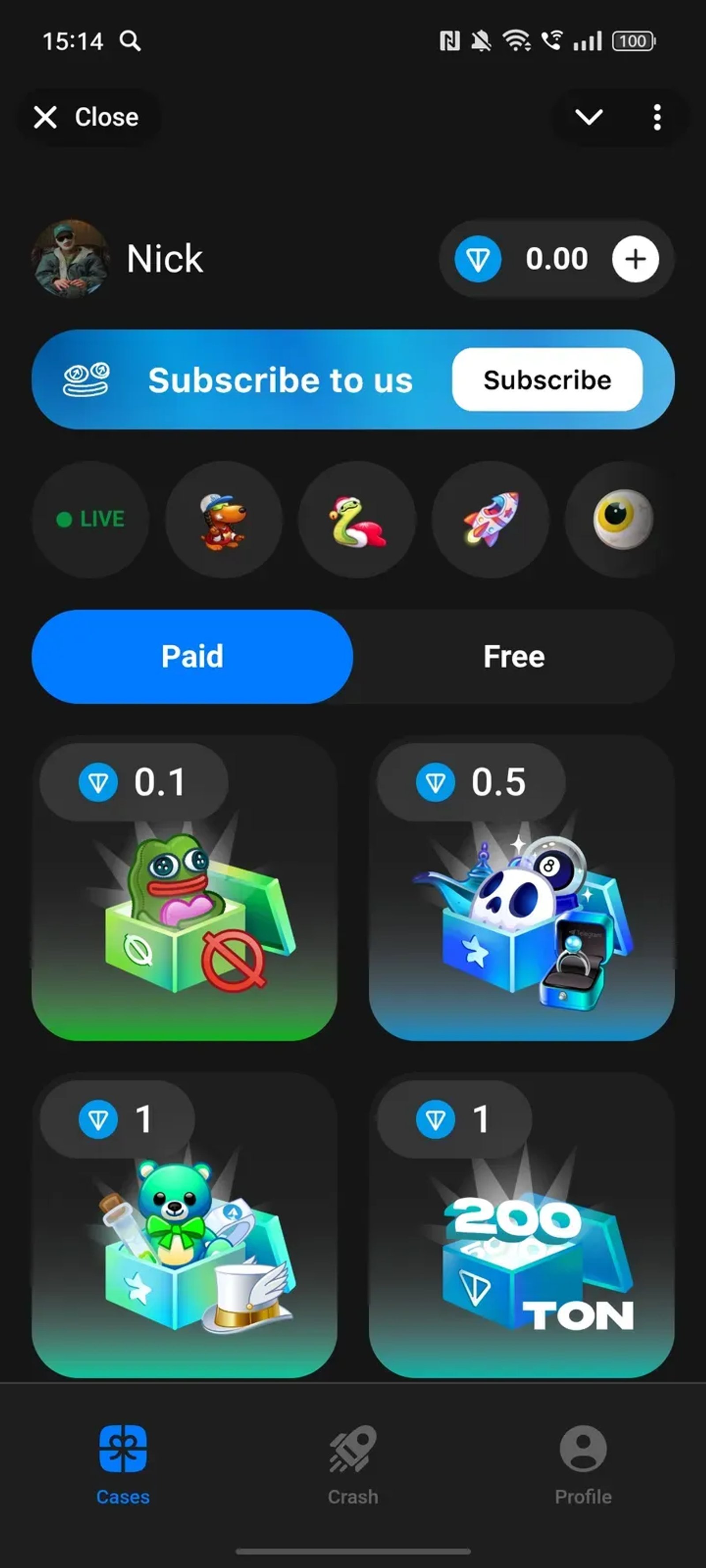The width and height of the screenshot is (706, 1568).
Task: Open the dog gift in live row
Action: coord(224,519)
